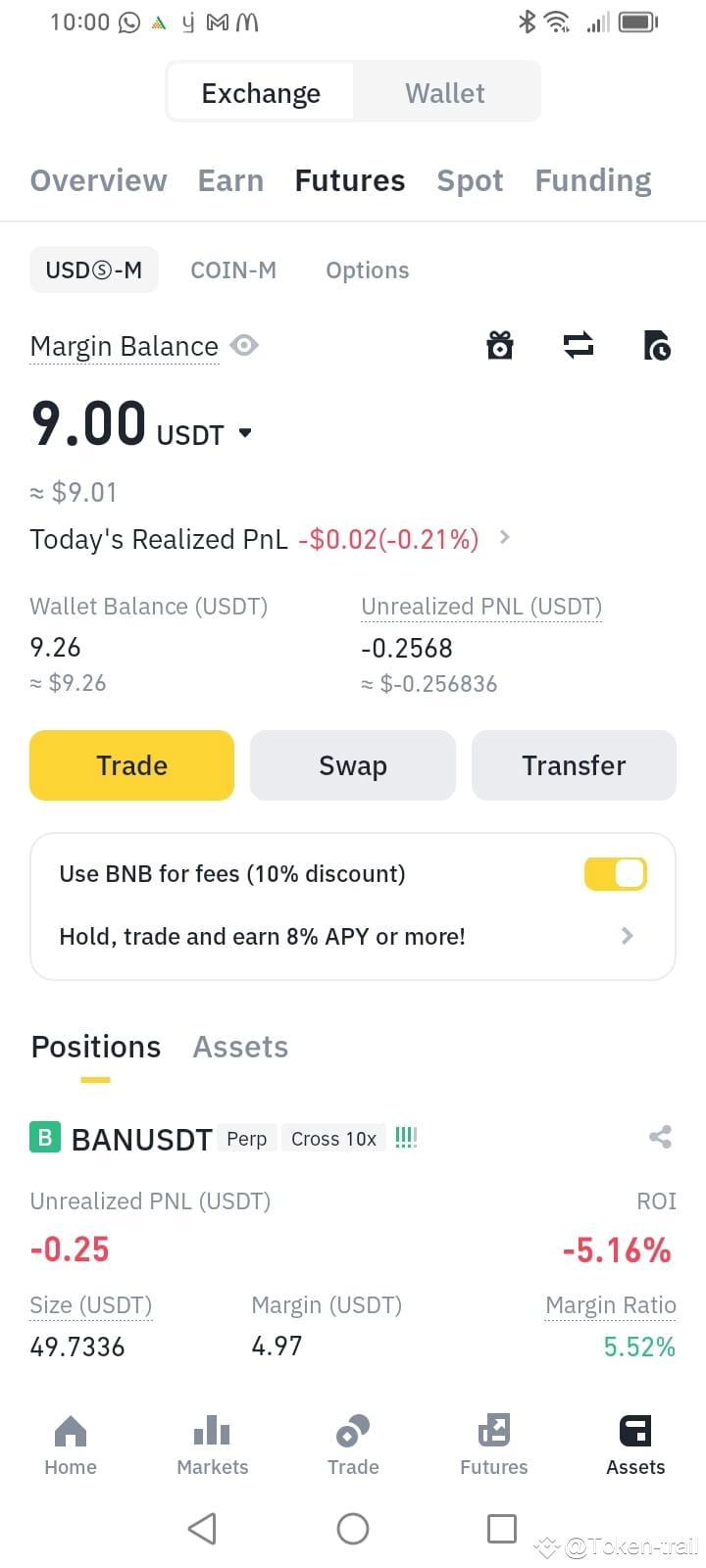Select the Trade icon in bottom navigation
This screenshot has width=706, height=1568.
[x=353, y=1441]
